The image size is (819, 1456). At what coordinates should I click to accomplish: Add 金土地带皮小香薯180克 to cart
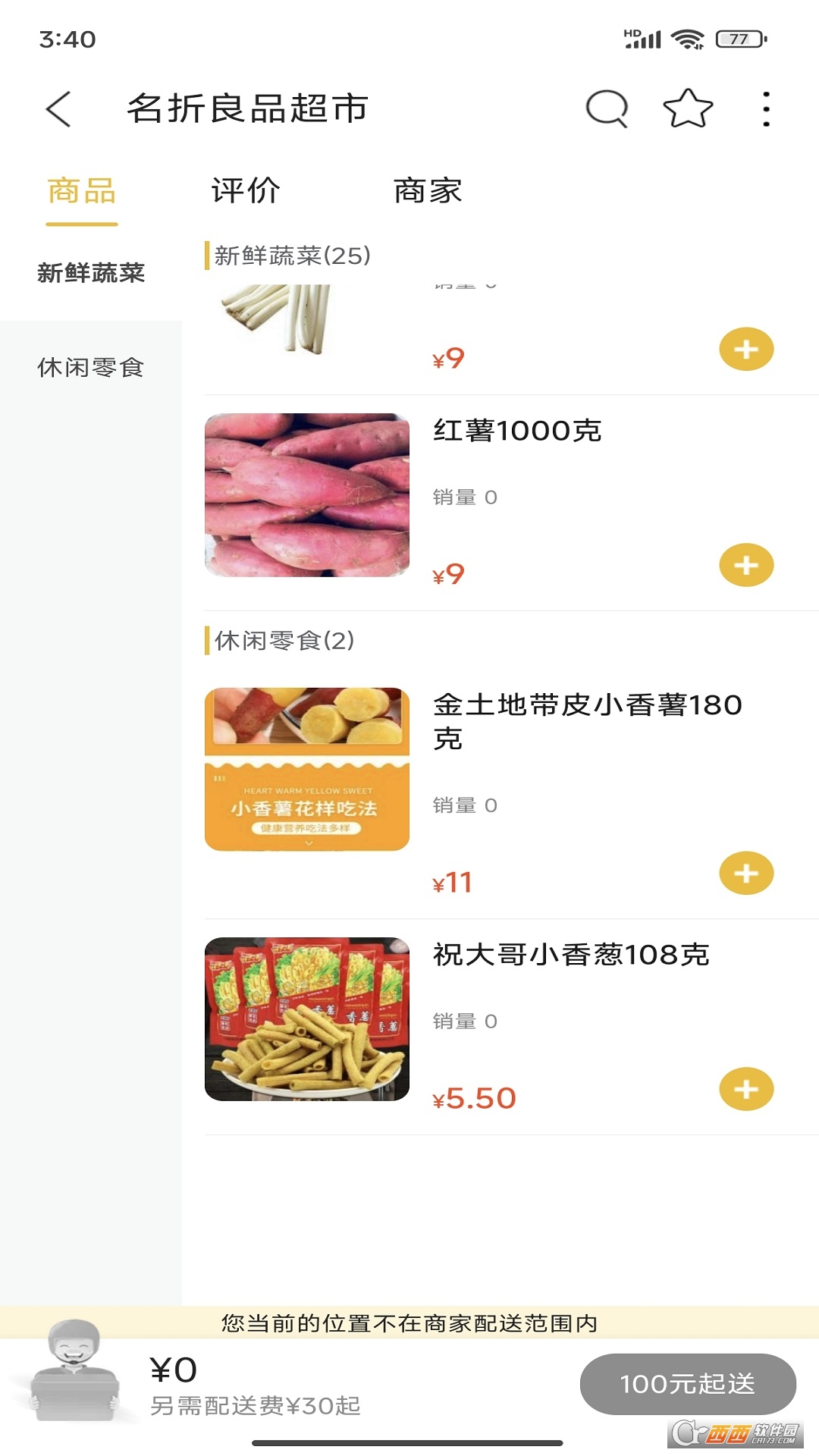(x=746, y=873)
